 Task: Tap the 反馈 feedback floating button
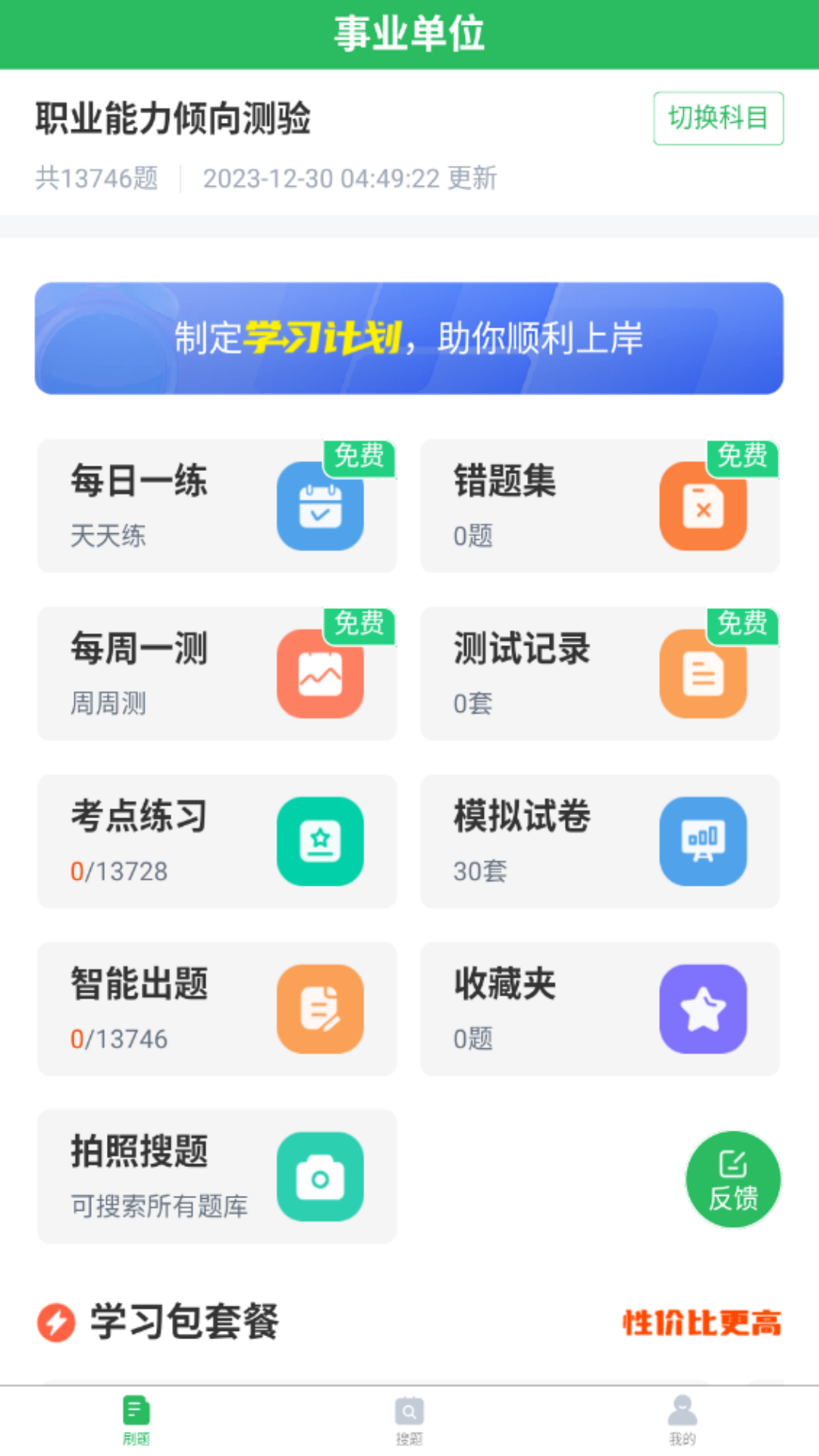coord(733,1180)
